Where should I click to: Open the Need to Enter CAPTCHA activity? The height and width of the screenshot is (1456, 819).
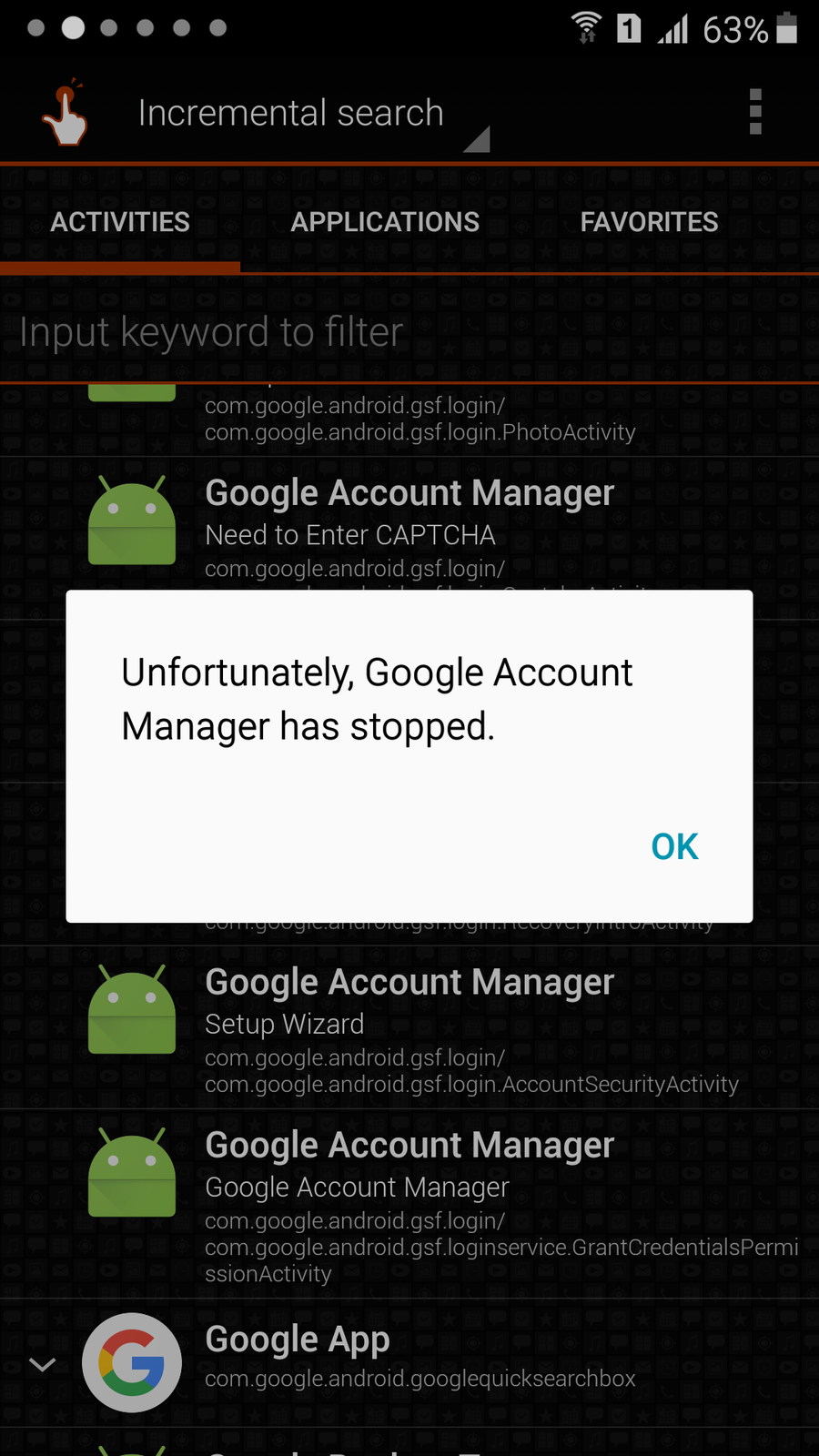409,528
